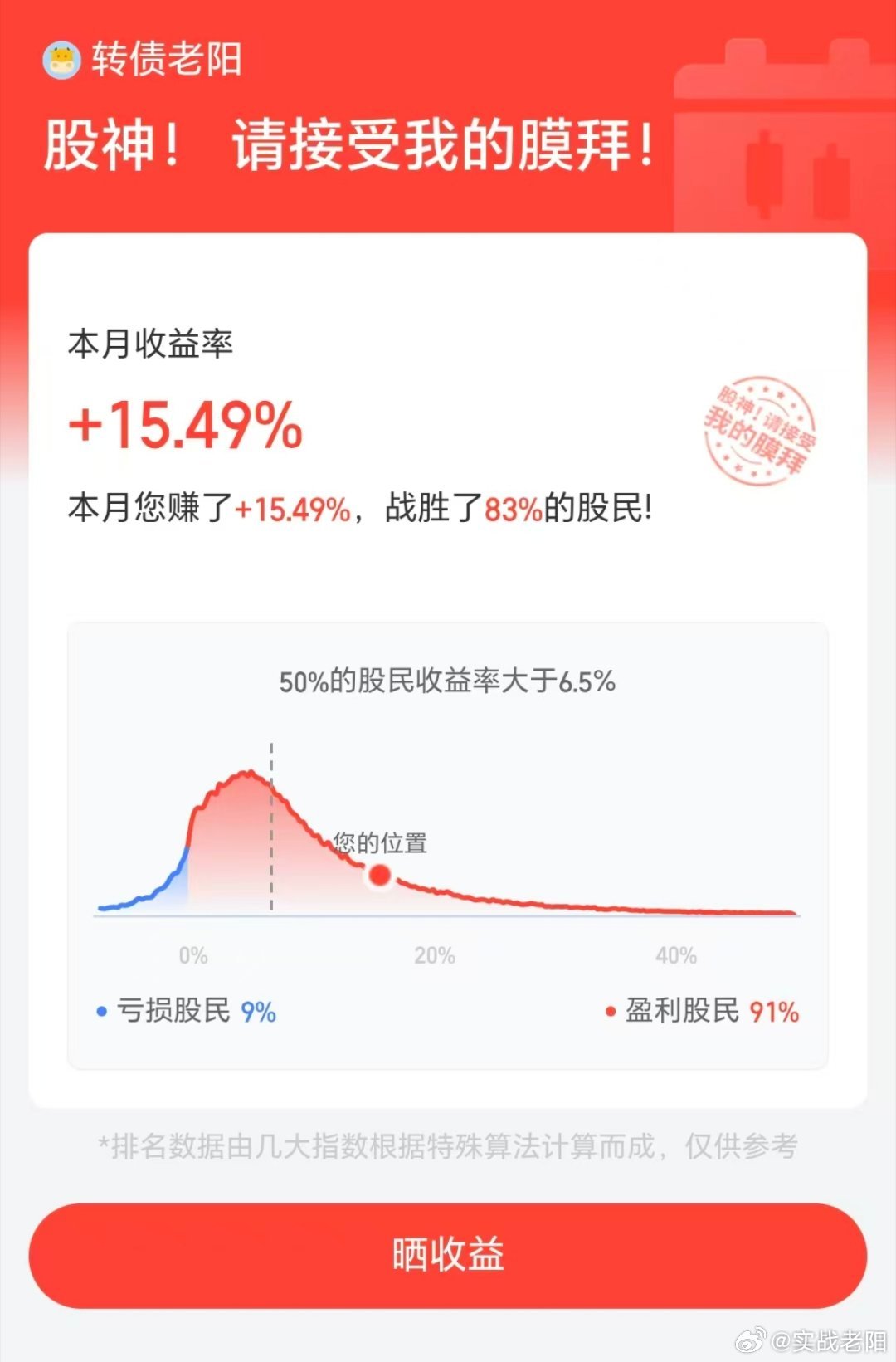Click the red marker at 您的位置
896x1362 pixels.
coord(378,874)
